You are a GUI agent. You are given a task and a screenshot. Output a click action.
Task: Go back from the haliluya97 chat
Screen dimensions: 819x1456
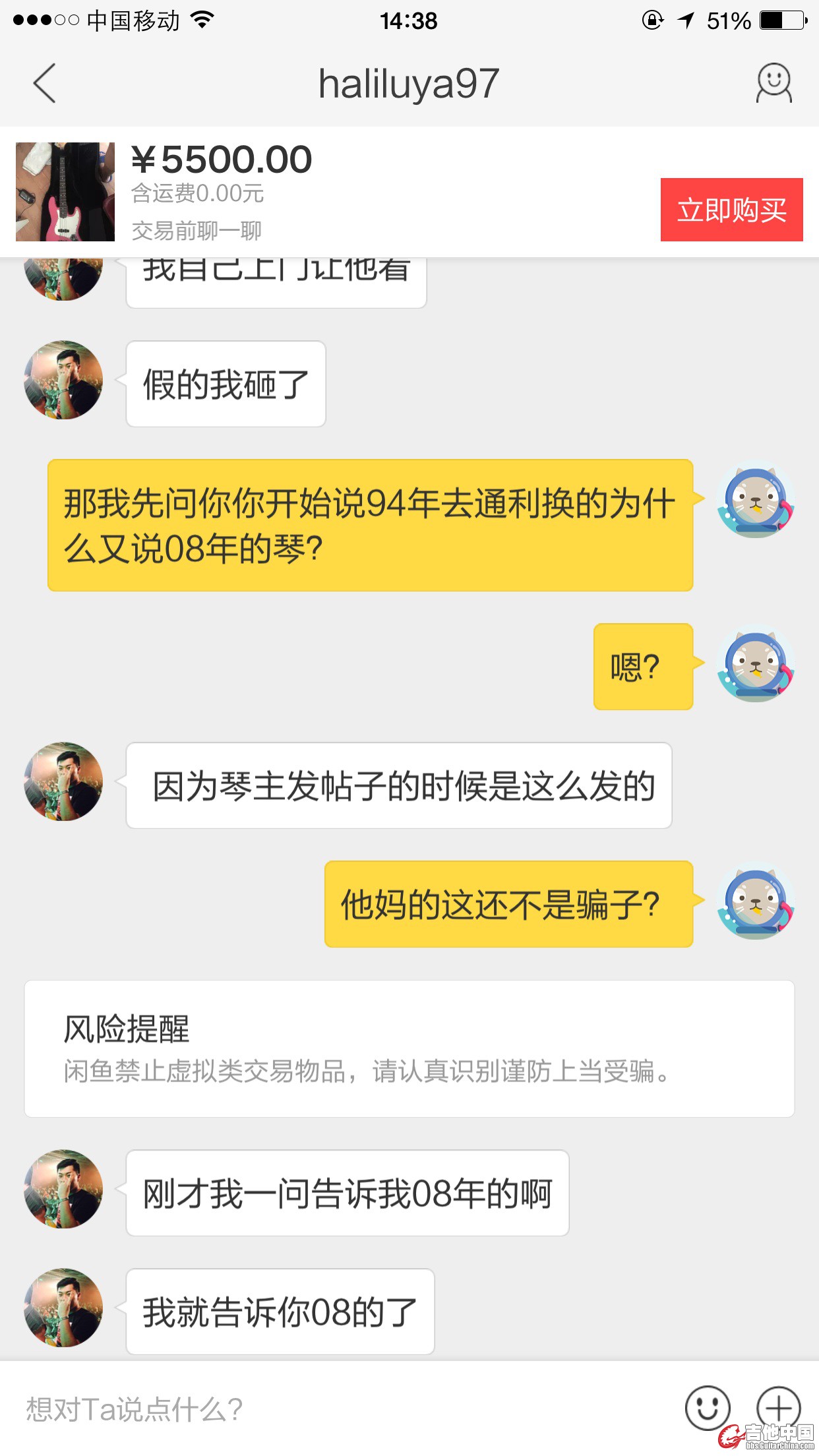pyautogui.click(x=45, y=84)
